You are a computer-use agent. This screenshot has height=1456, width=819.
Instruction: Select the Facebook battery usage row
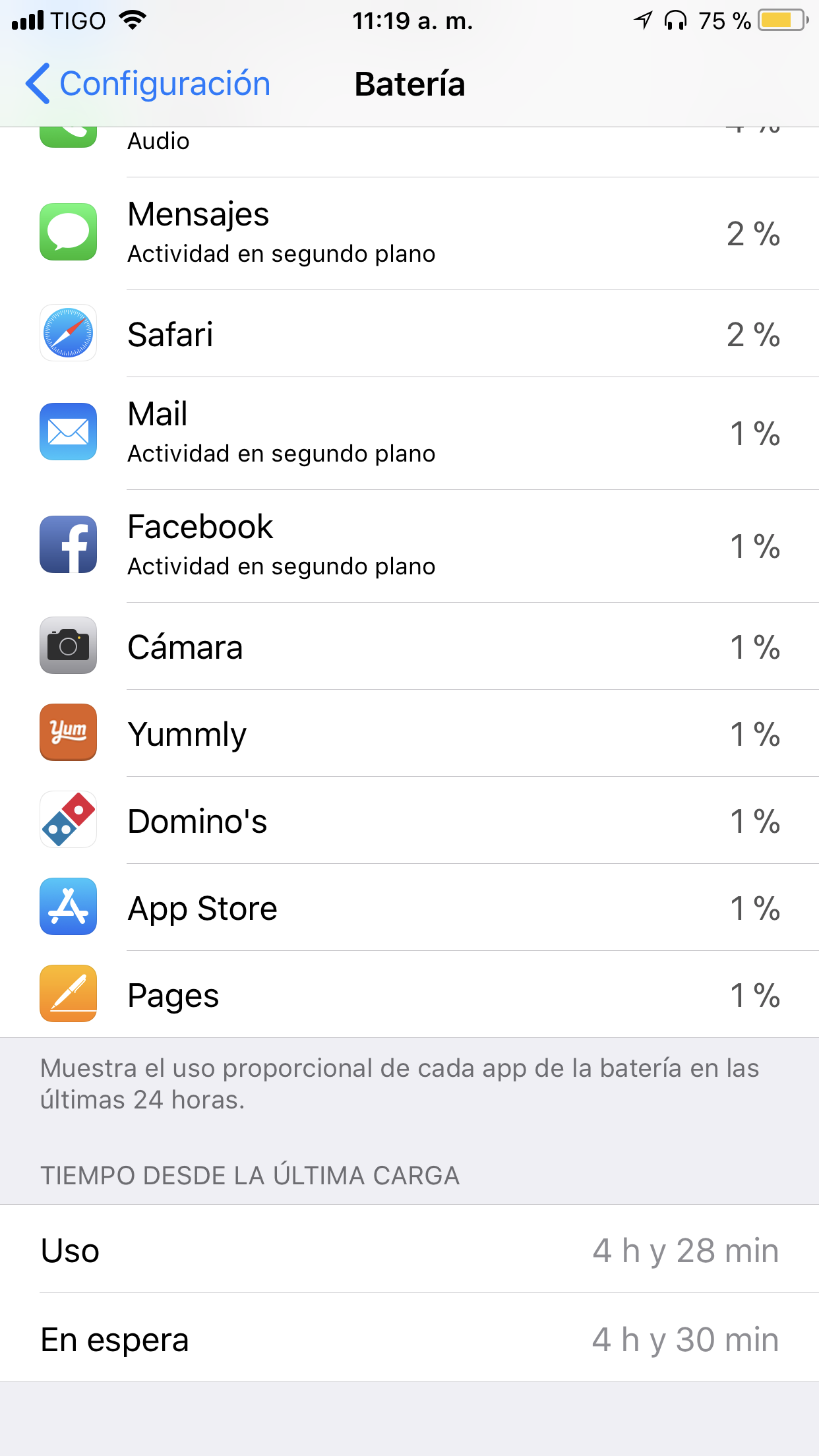[x=409, y=546]
